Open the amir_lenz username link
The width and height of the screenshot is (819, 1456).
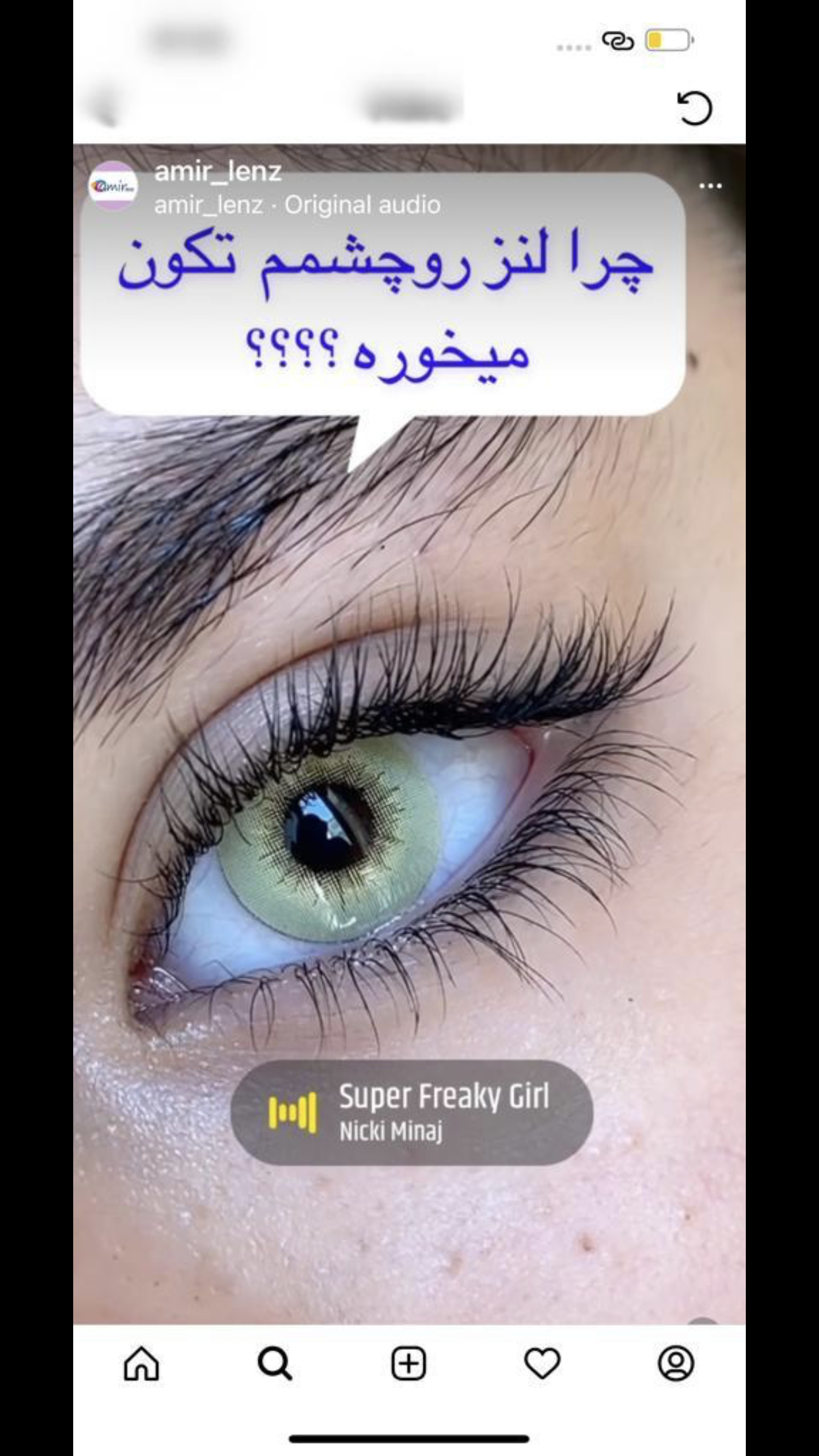point(218,171)
